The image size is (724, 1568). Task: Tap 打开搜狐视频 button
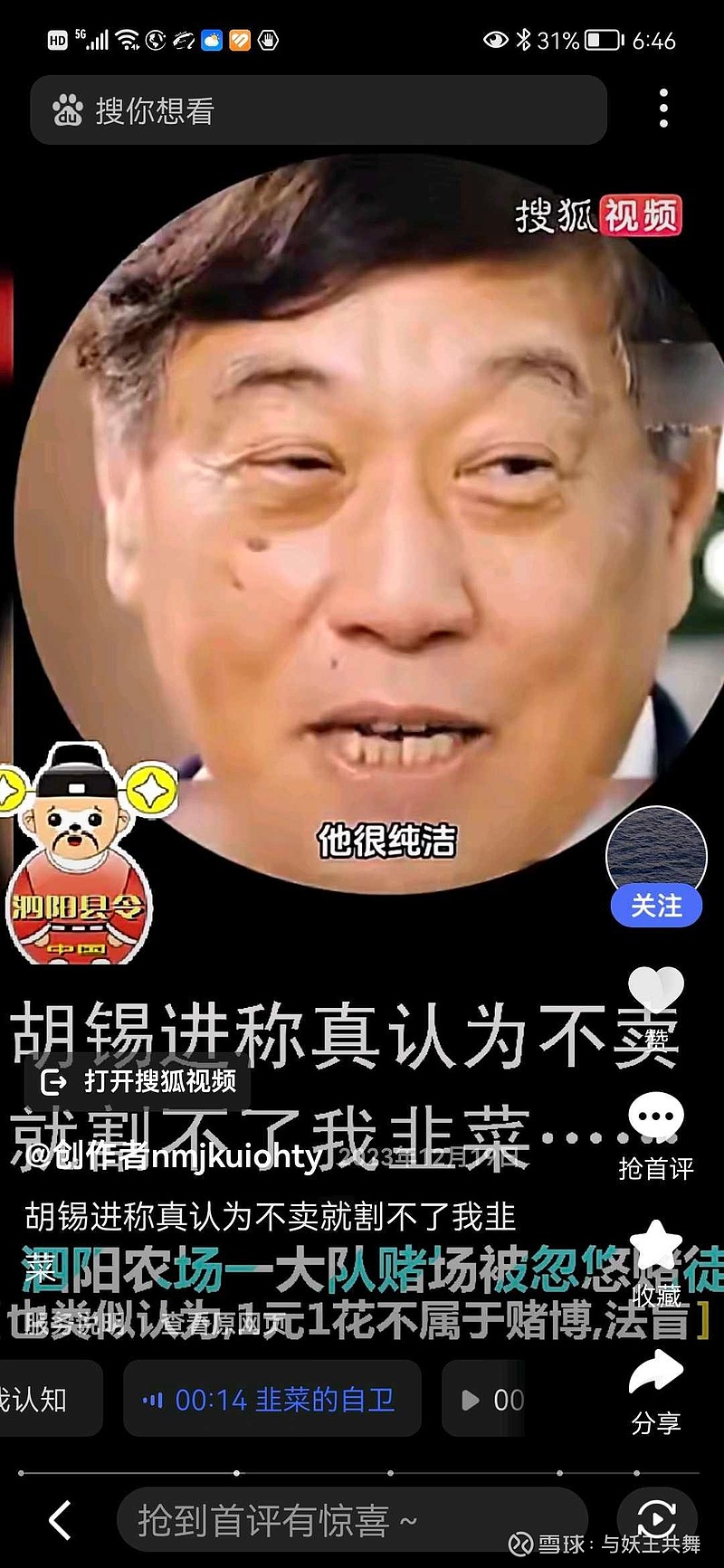138,1081
